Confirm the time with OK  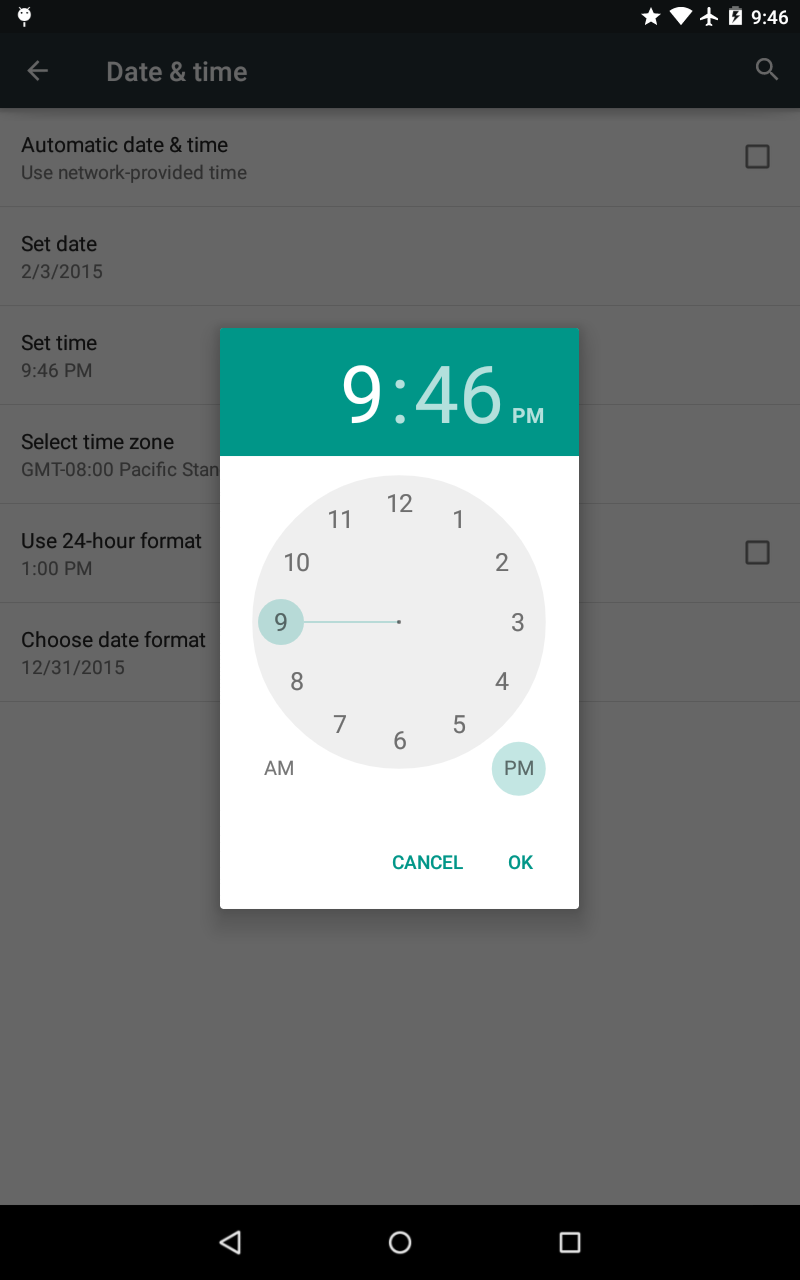520,862
